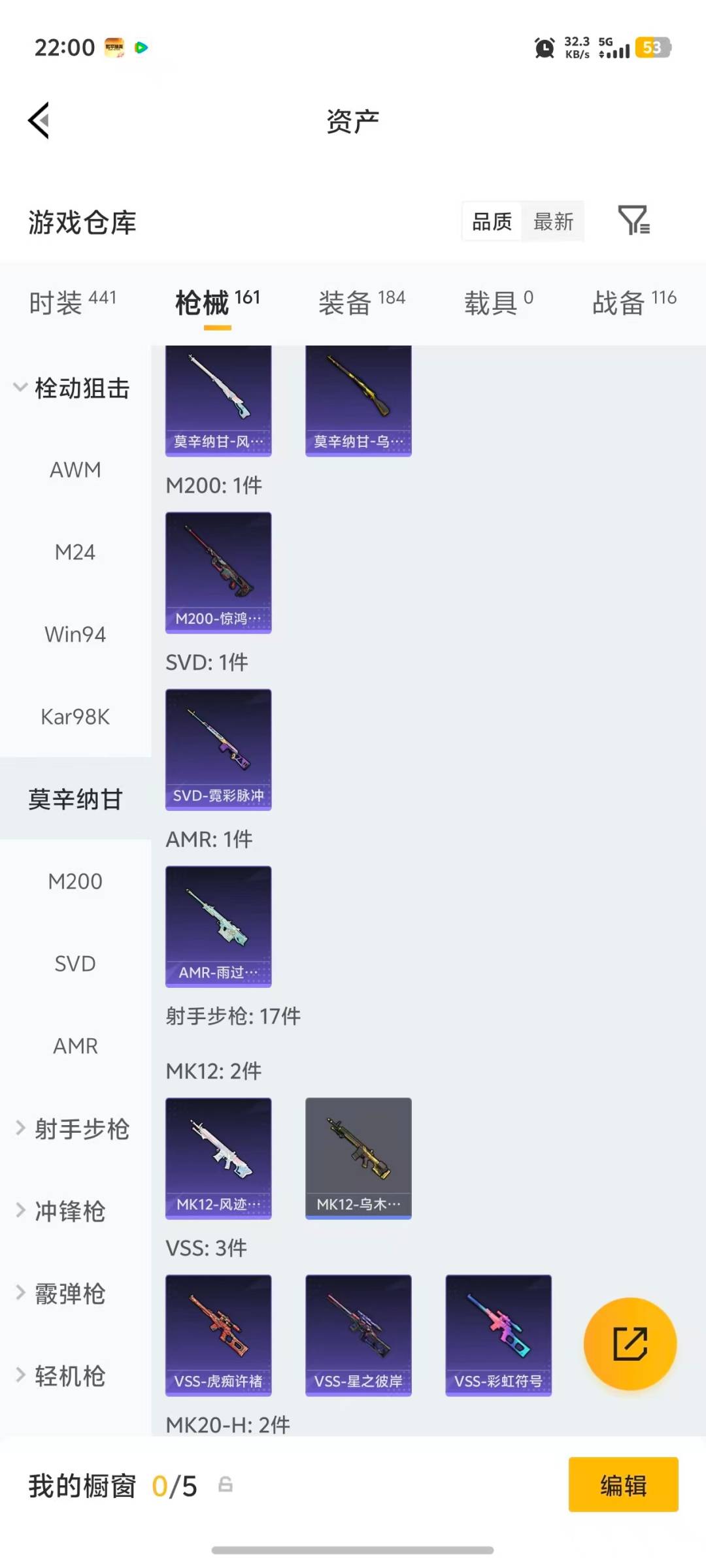Select Kar98K in the sidebar list

point(74,717)
